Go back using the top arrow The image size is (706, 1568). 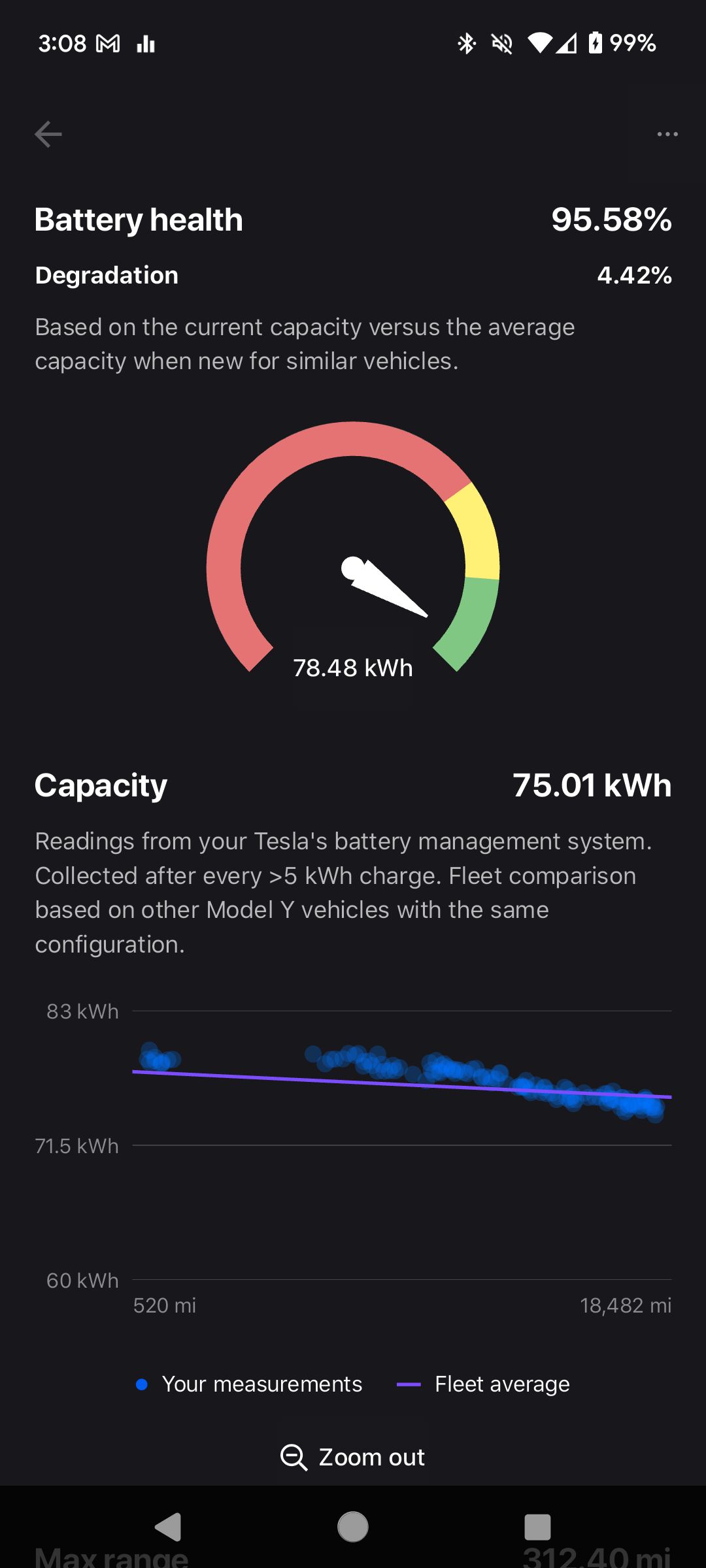tap(48, 135)
